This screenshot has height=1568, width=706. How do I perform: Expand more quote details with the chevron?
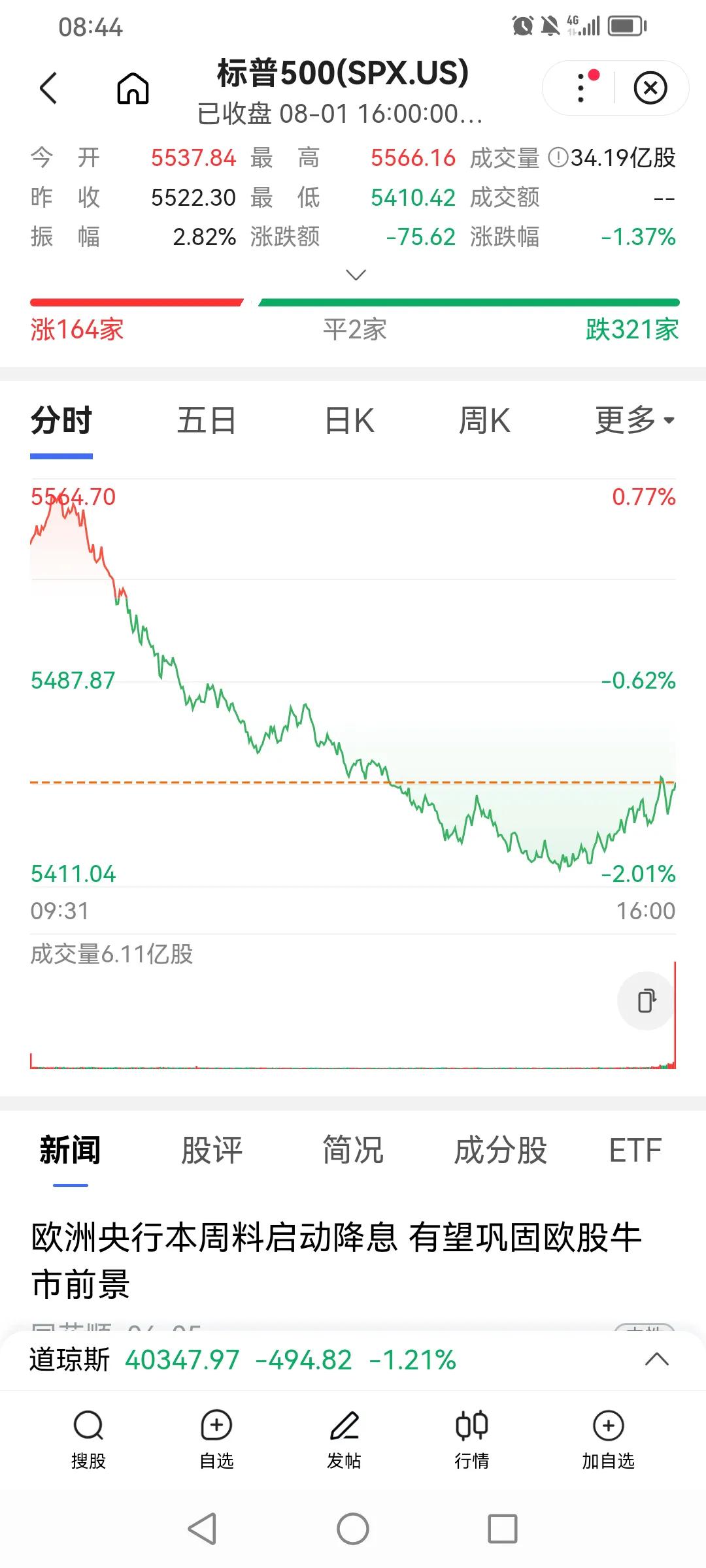(x=356, y=274)
